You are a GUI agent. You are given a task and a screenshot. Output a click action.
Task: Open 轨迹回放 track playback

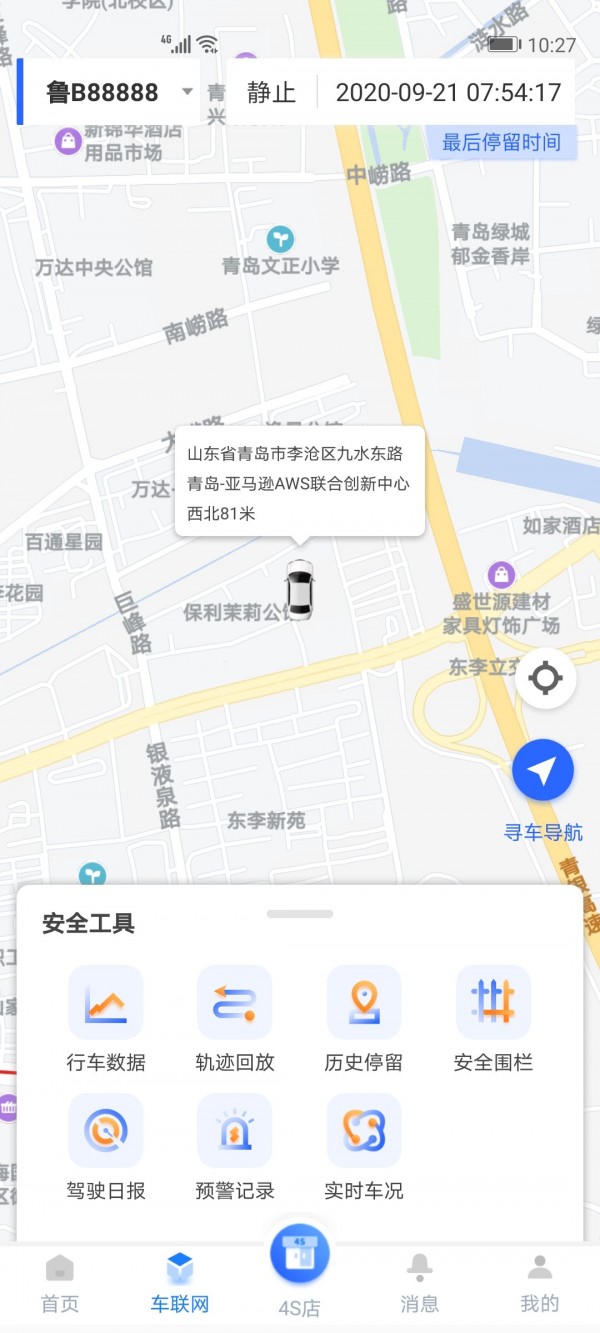(x=235, y=1019)
